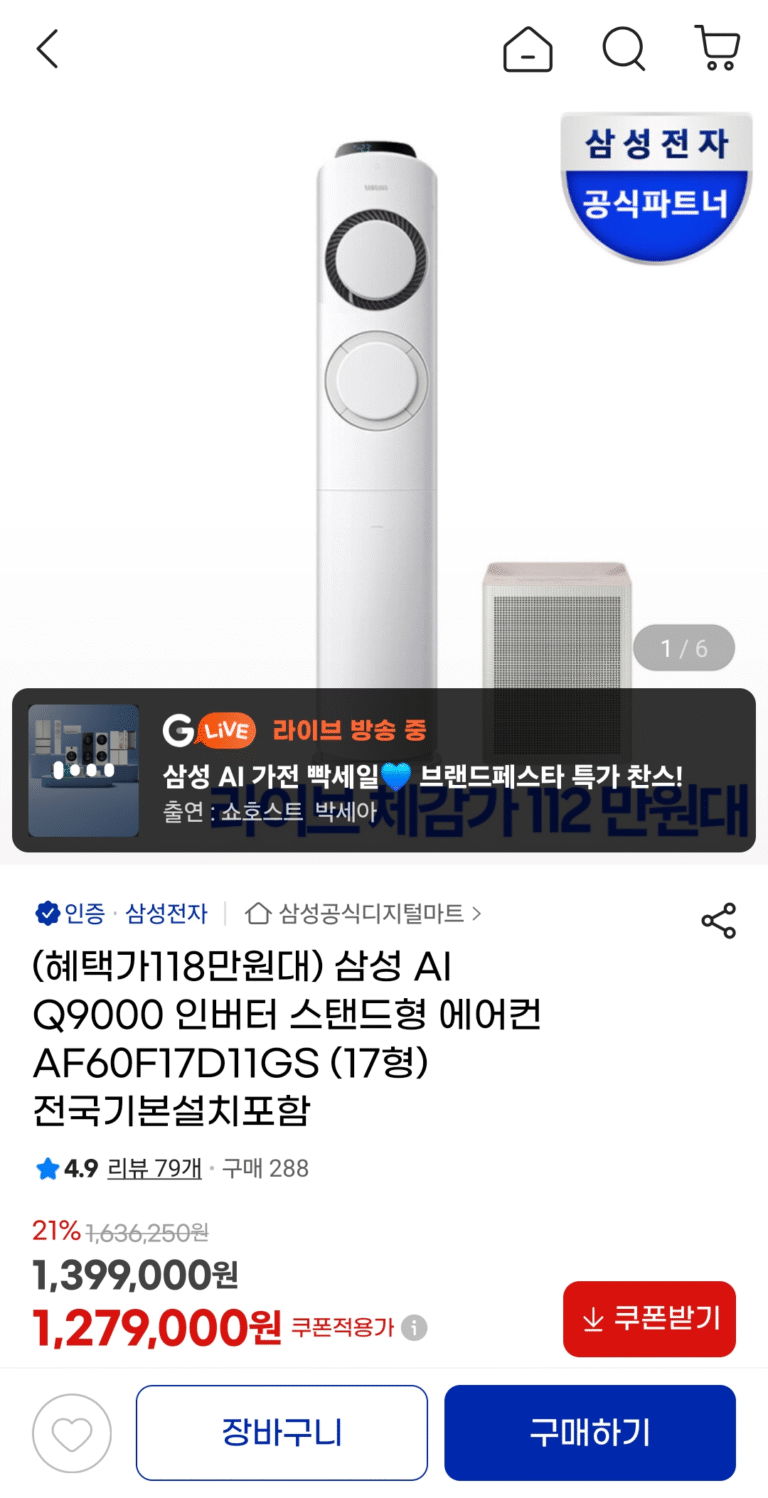Share this product

click(x=718, y=920)
